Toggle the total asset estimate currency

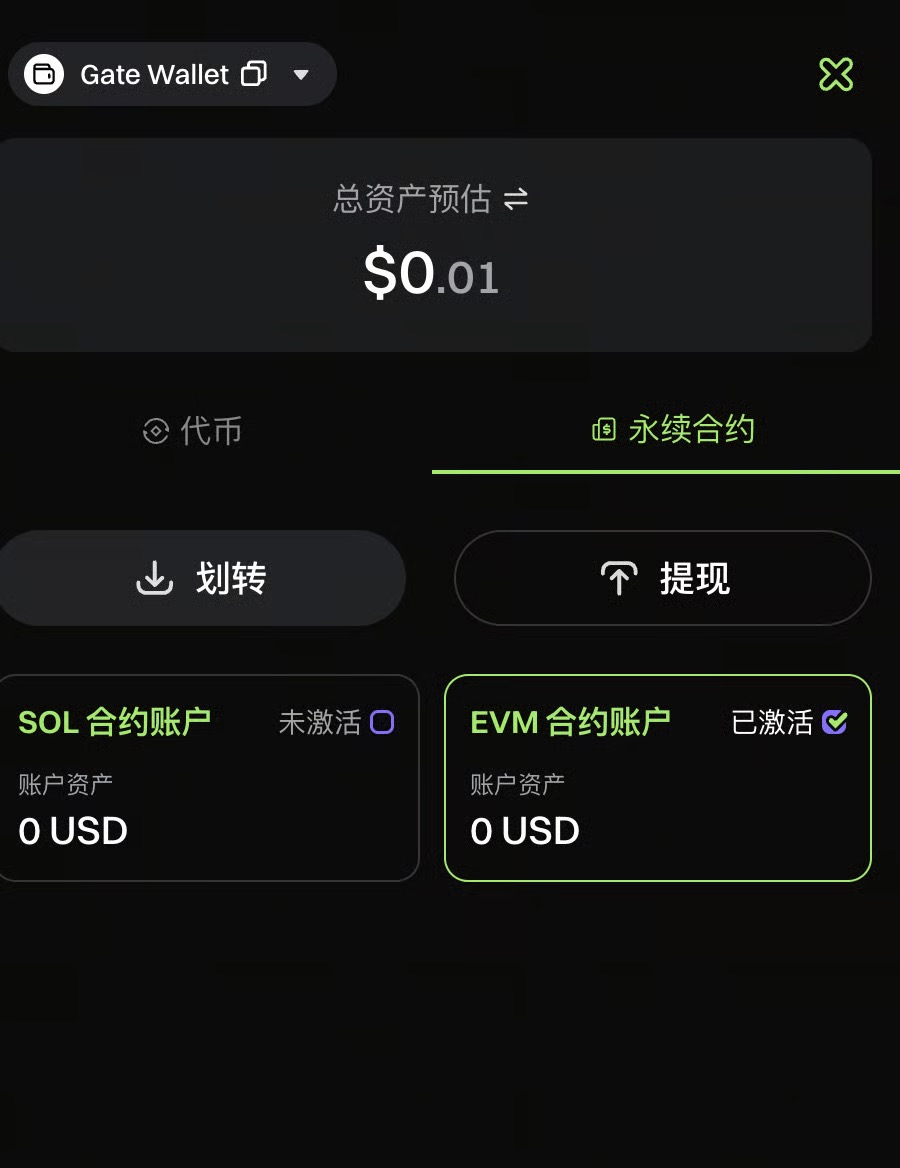516,200
